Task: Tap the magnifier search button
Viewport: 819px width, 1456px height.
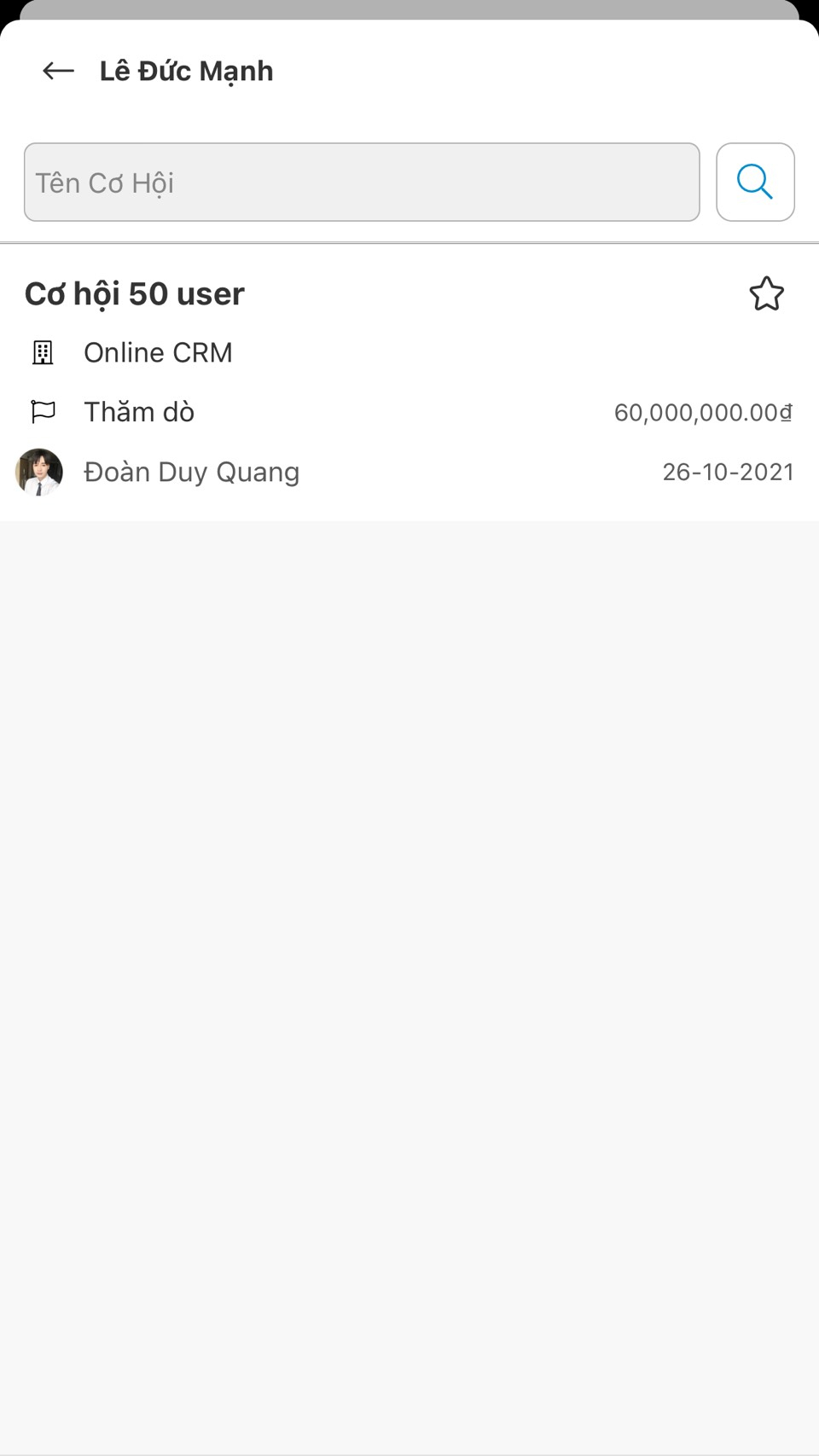Action: pyautogui.click(x=755, y=183)
